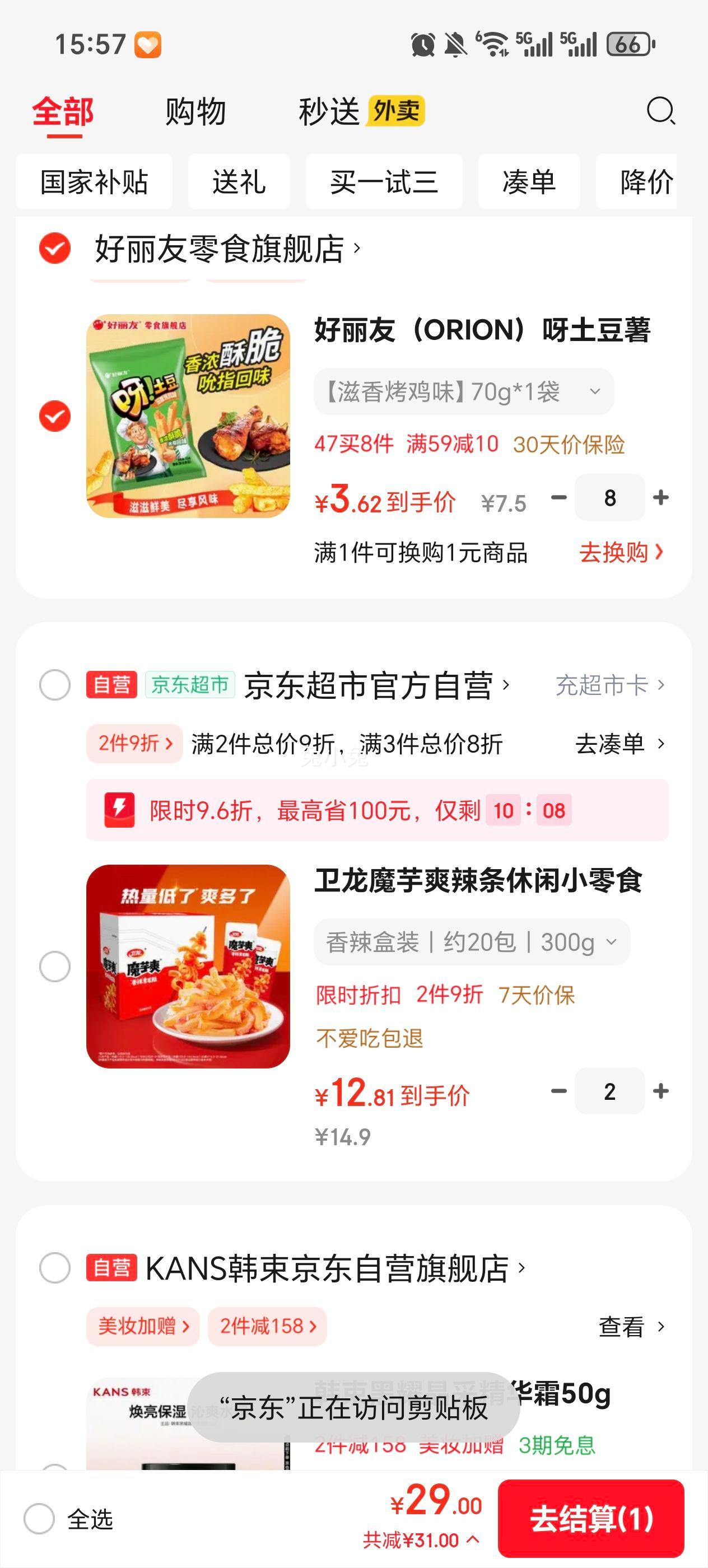Toggle the 全选 checkbox
The height and width of the screenshot is (1568, 708).
click(x=40, y=1519)
